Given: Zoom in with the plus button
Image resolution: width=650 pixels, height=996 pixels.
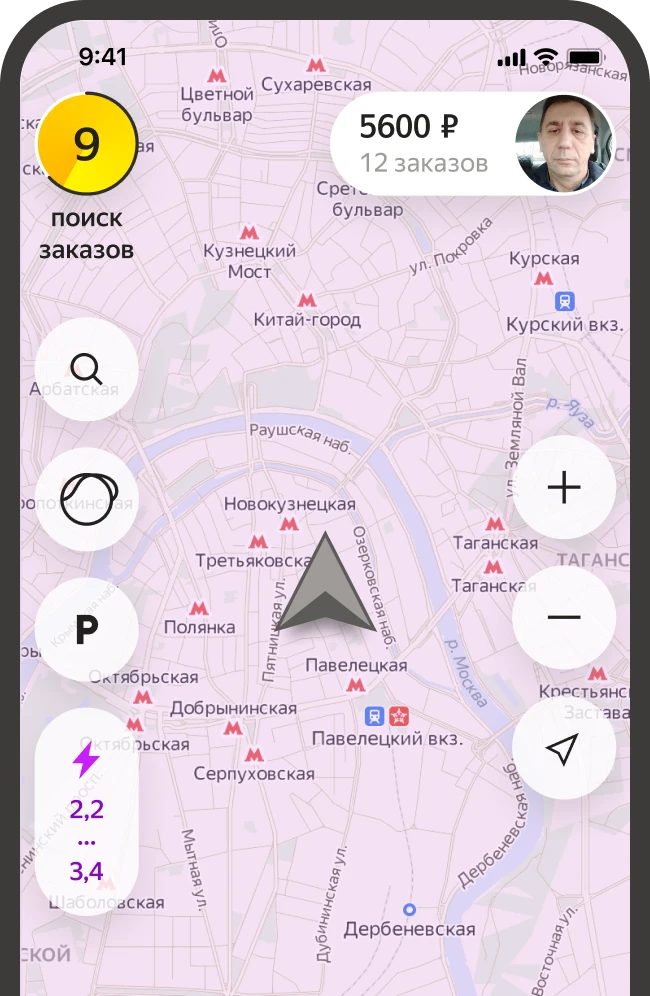Looking at the screenshot, I should coord(564,488).
